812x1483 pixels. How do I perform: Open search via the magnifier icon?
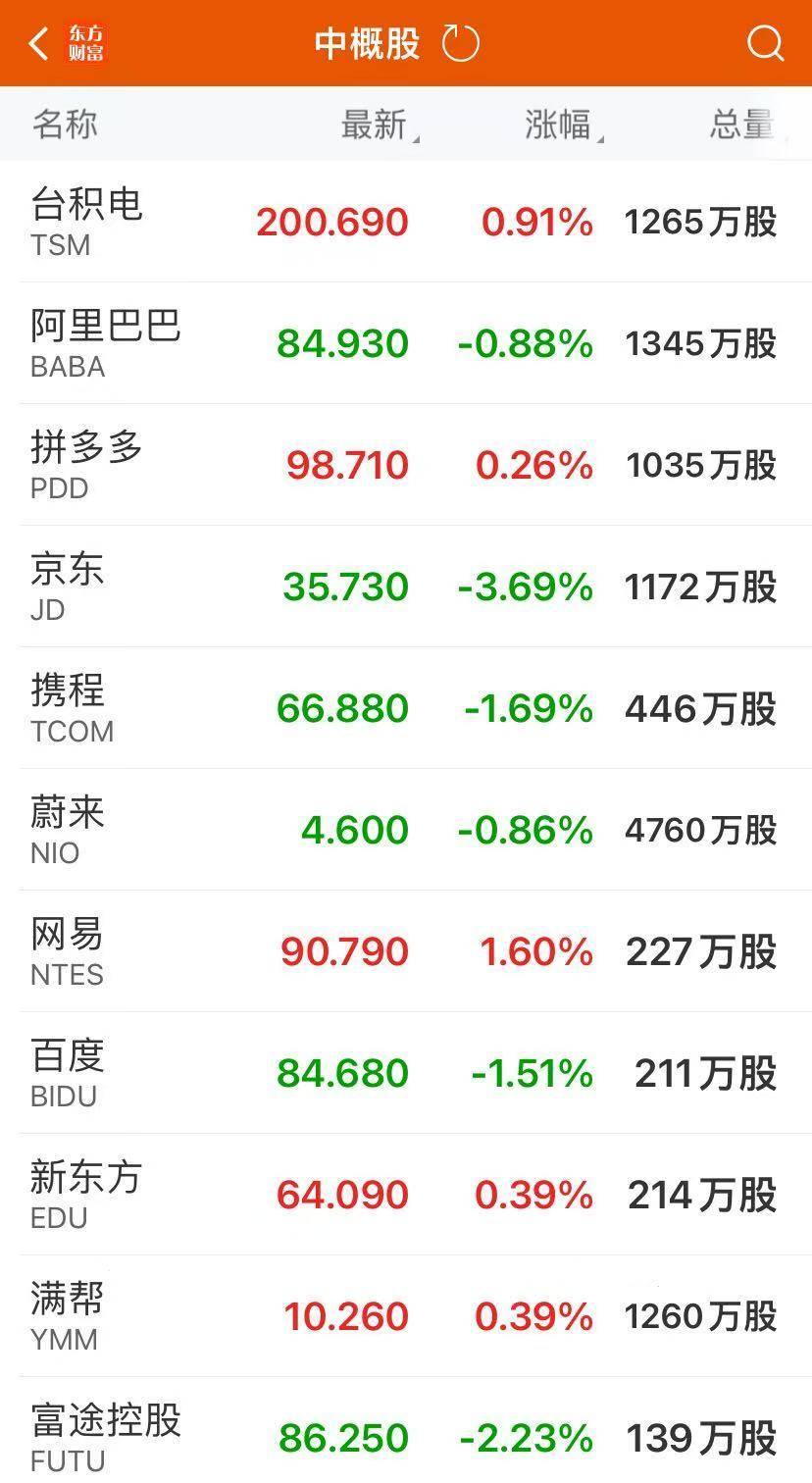pyautogui.click(x=764, y=42)
